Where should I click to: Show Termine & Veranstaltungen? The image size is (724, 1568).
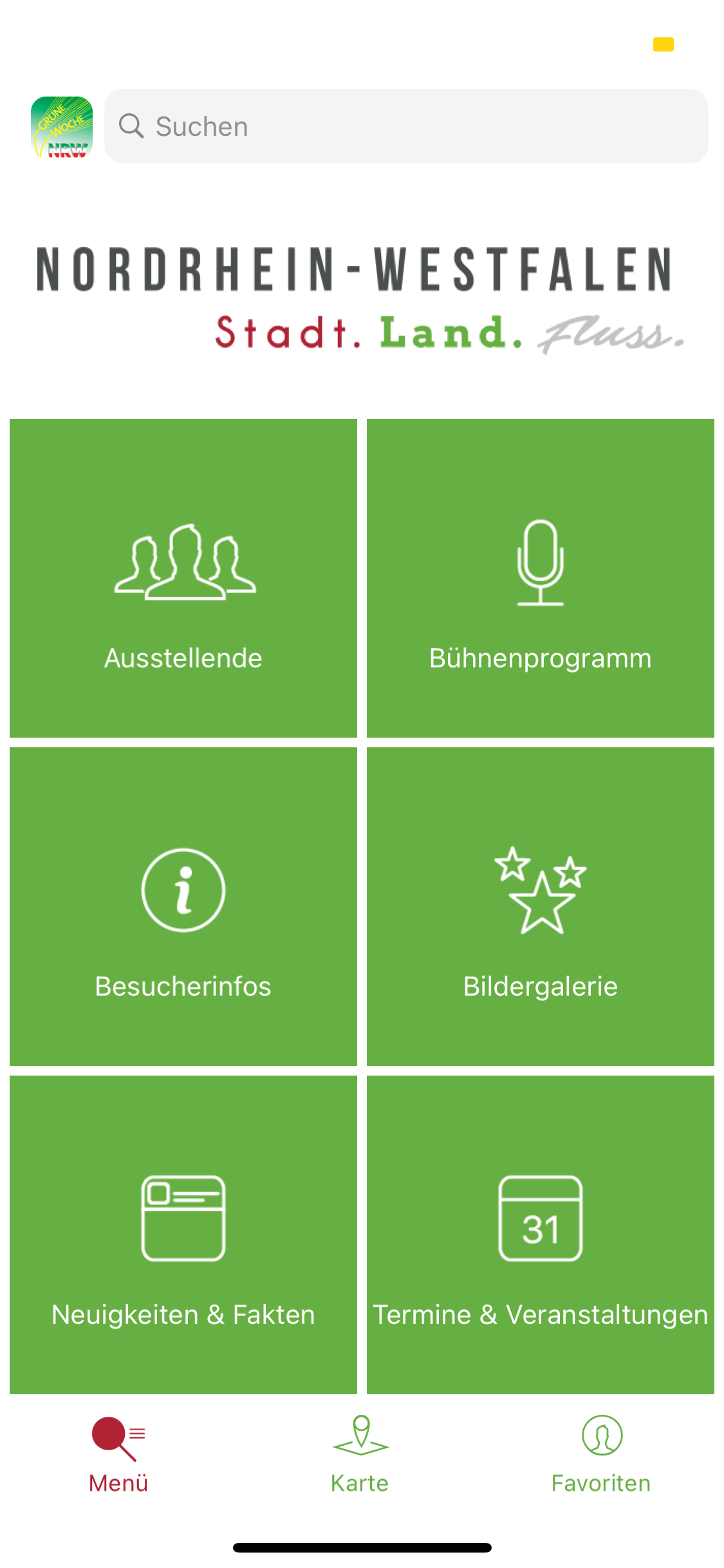tap(541, 1235)
